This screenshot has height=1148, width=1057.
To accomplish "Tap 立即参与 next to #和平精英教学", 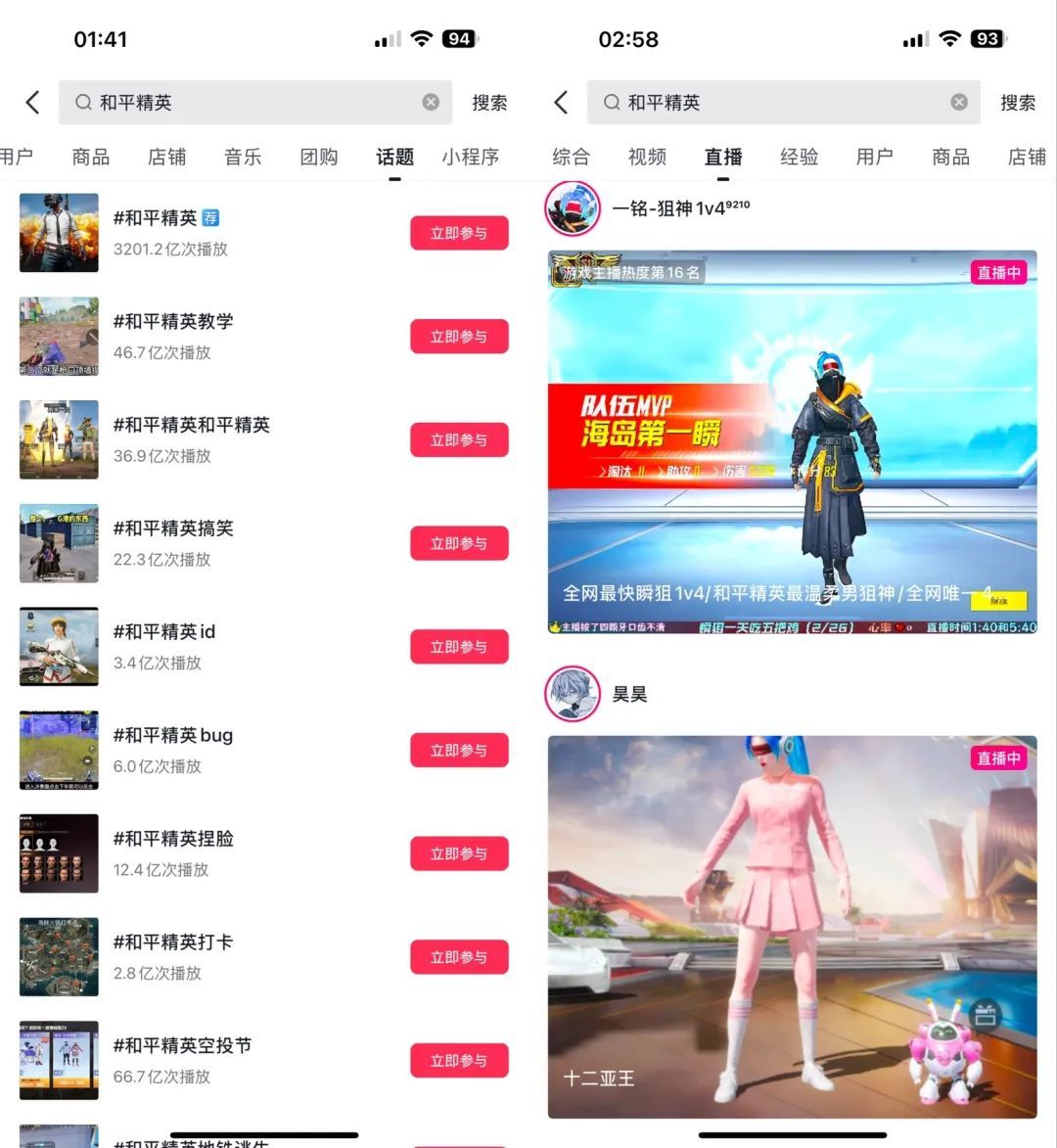I will point(460,336).
